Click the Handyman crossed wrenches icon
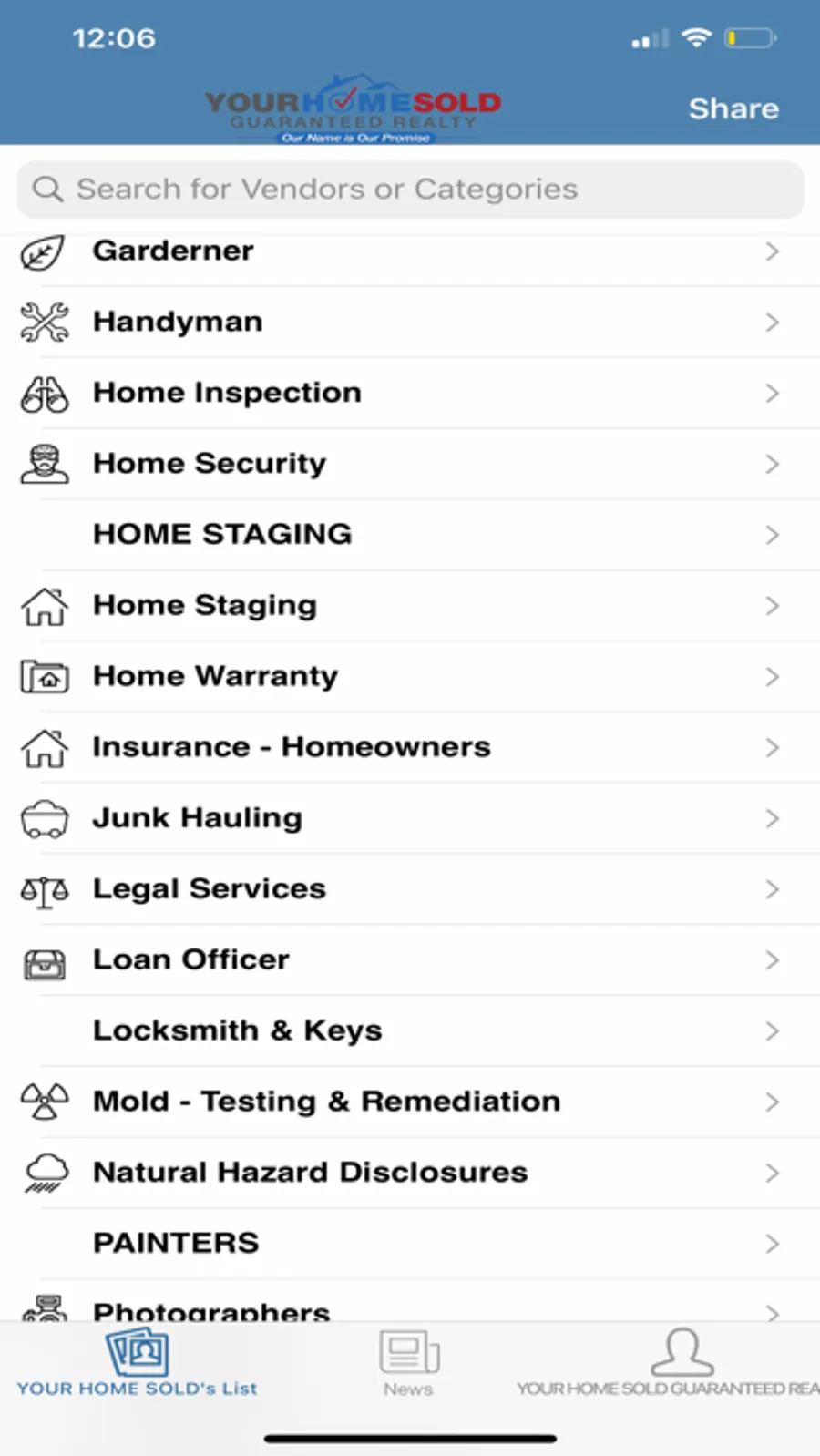 44,322
